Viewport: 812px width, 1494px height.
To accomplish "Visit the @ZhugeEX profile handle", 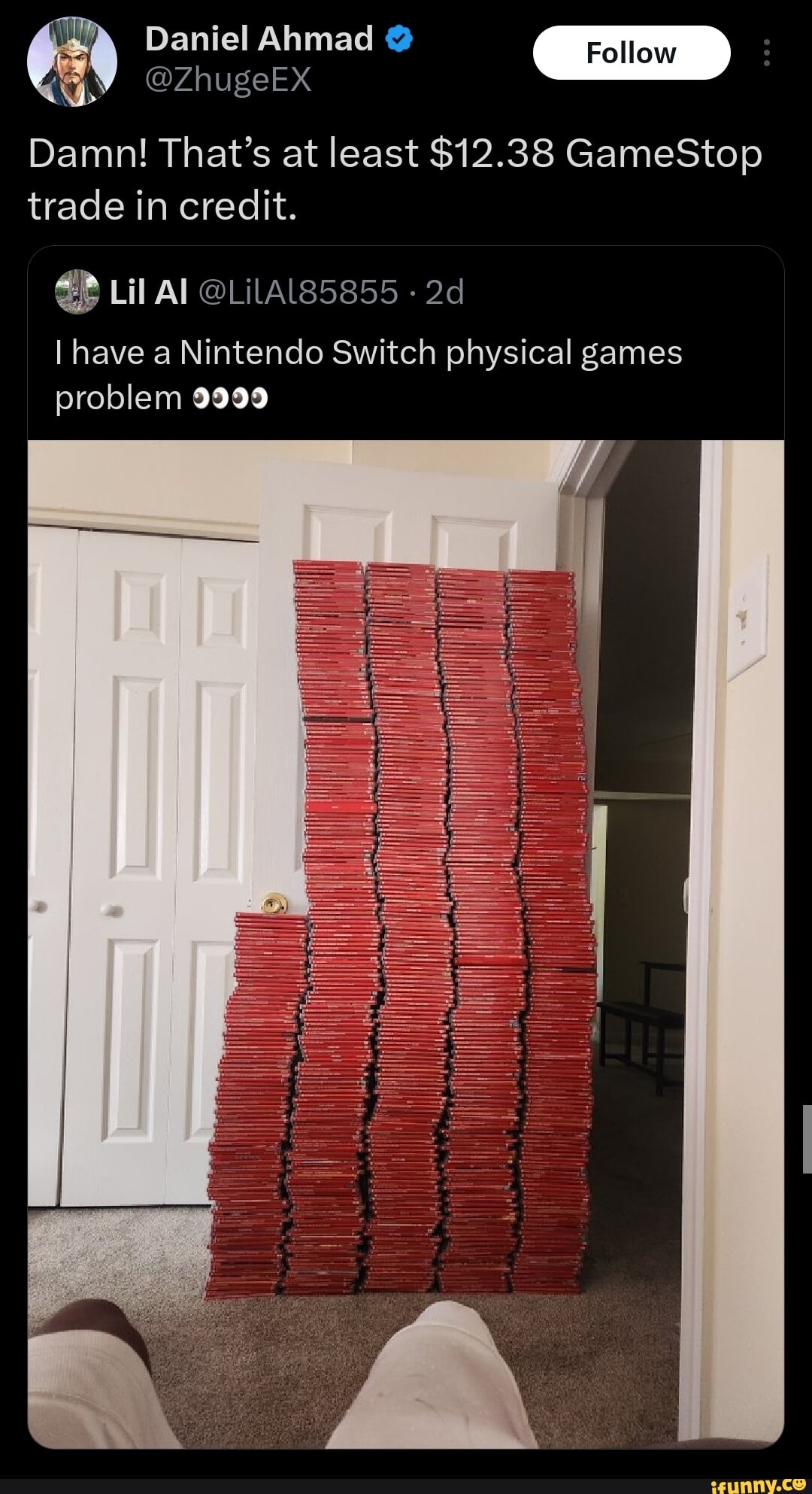I will click(228, 78).
